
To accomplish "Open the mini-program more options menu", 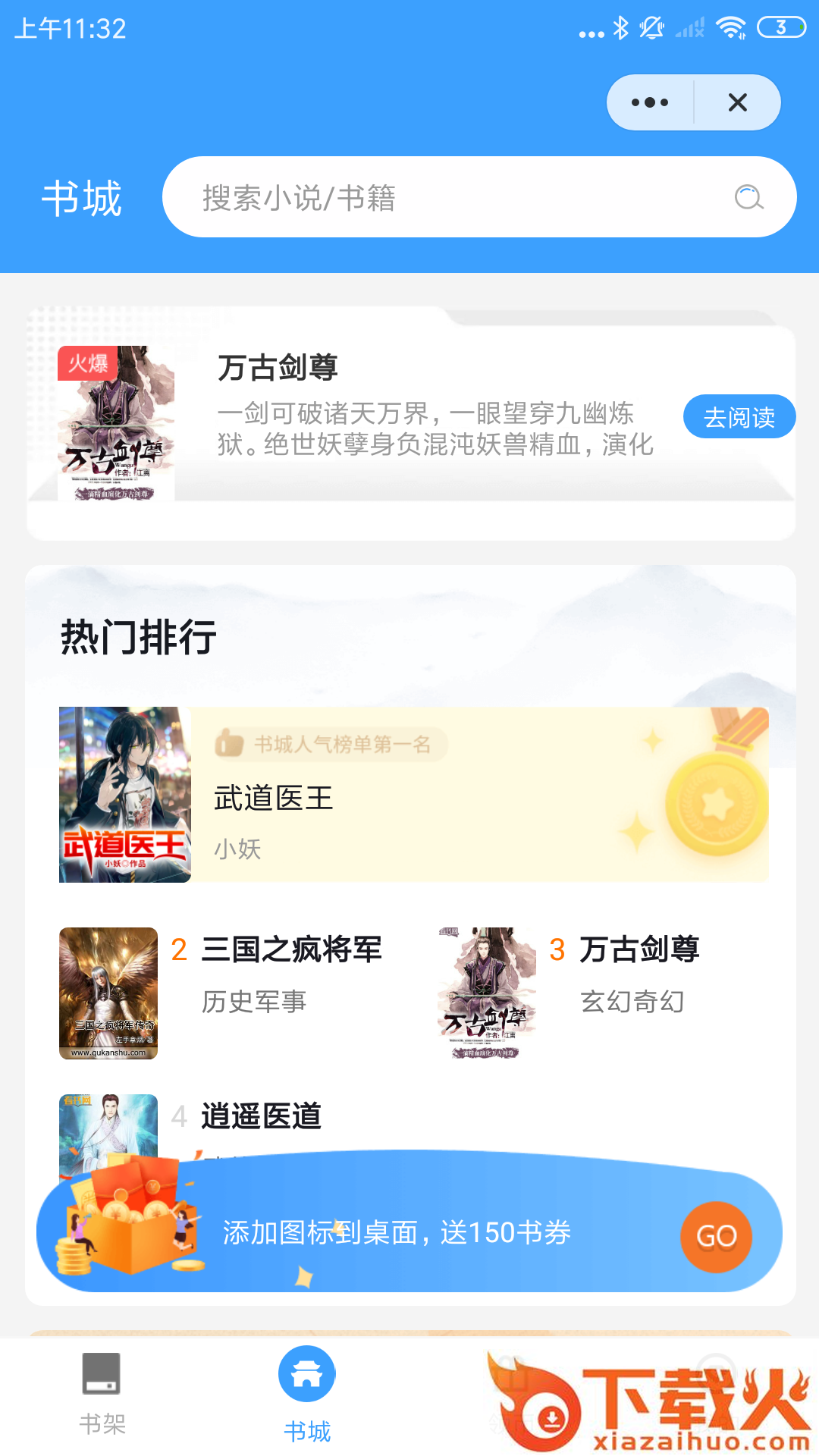I will [650, 102].
